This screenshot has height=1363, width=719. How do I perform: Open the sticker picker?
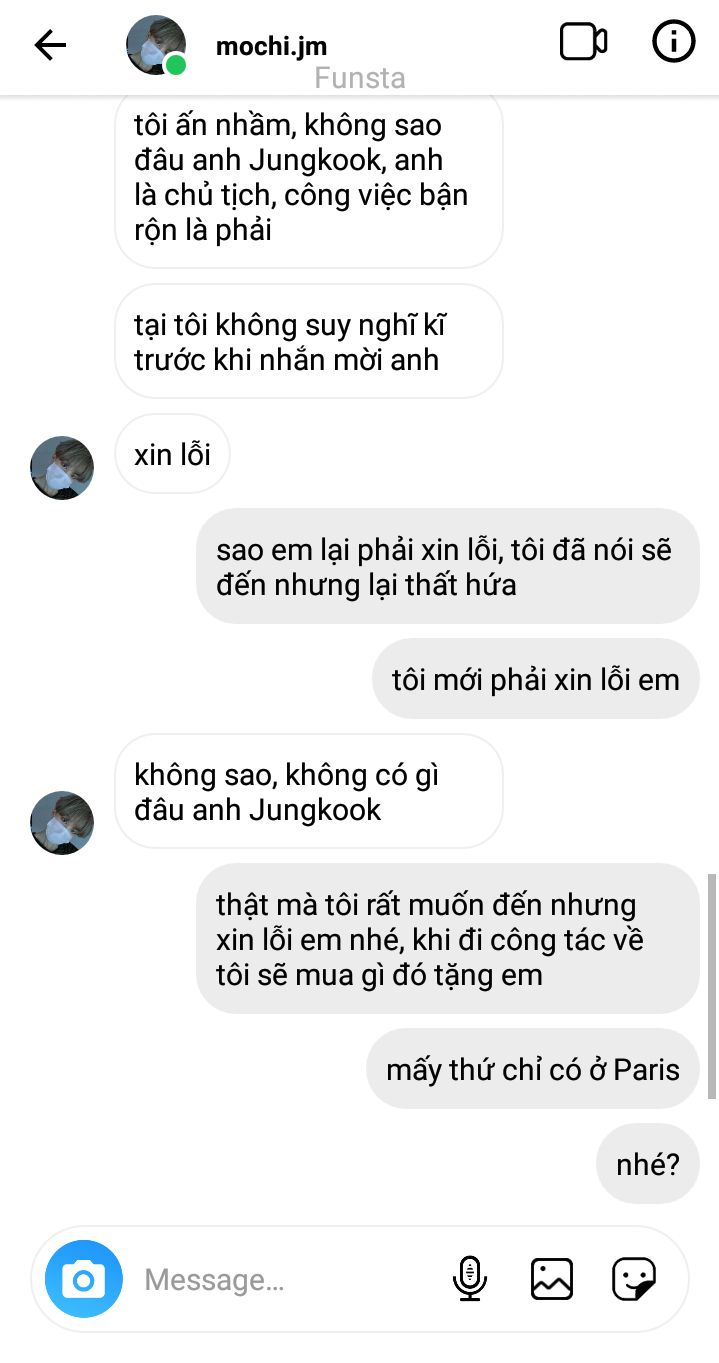point(634,1279)
